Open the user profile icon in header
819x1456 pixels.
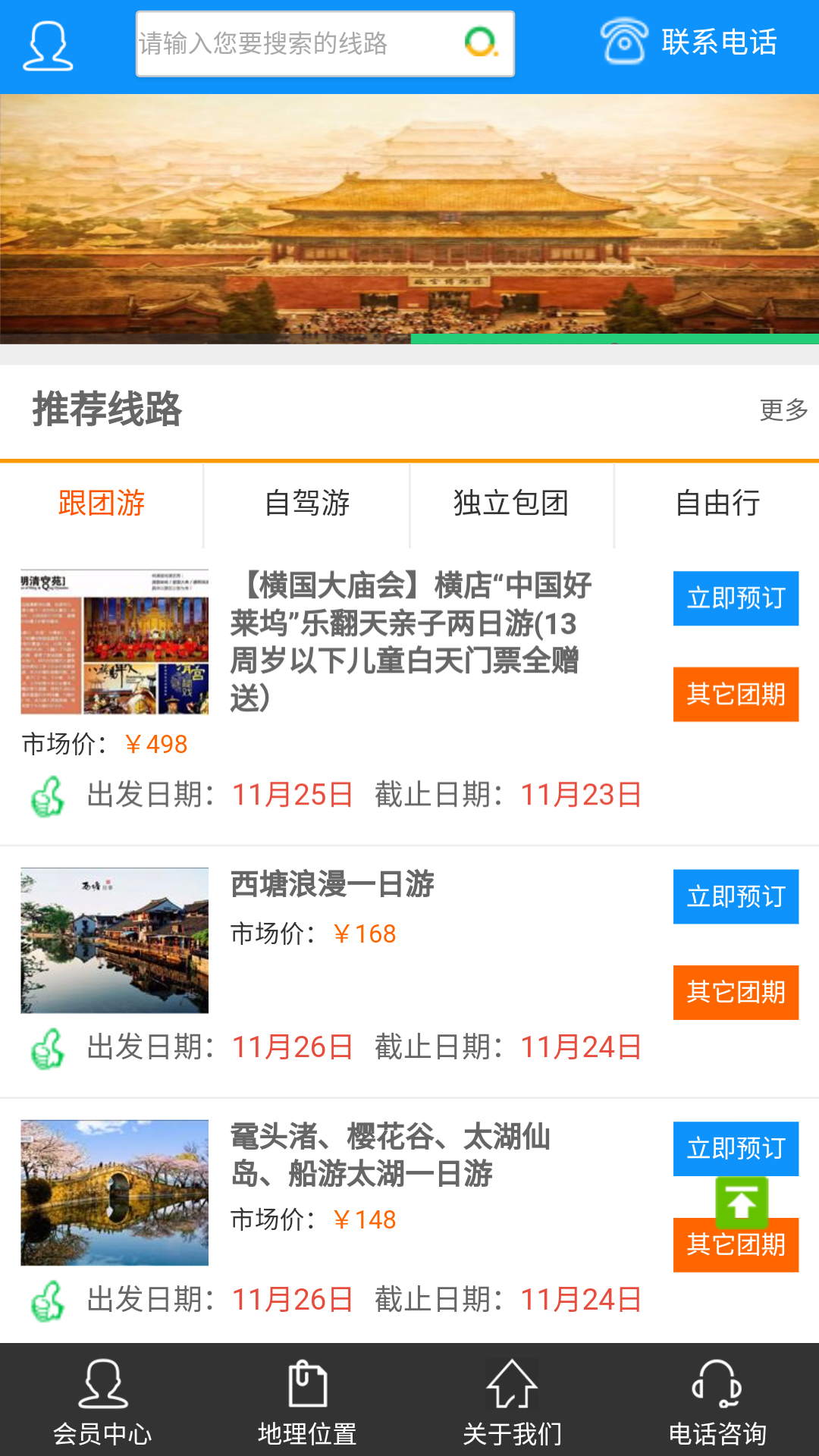[48, 45]
